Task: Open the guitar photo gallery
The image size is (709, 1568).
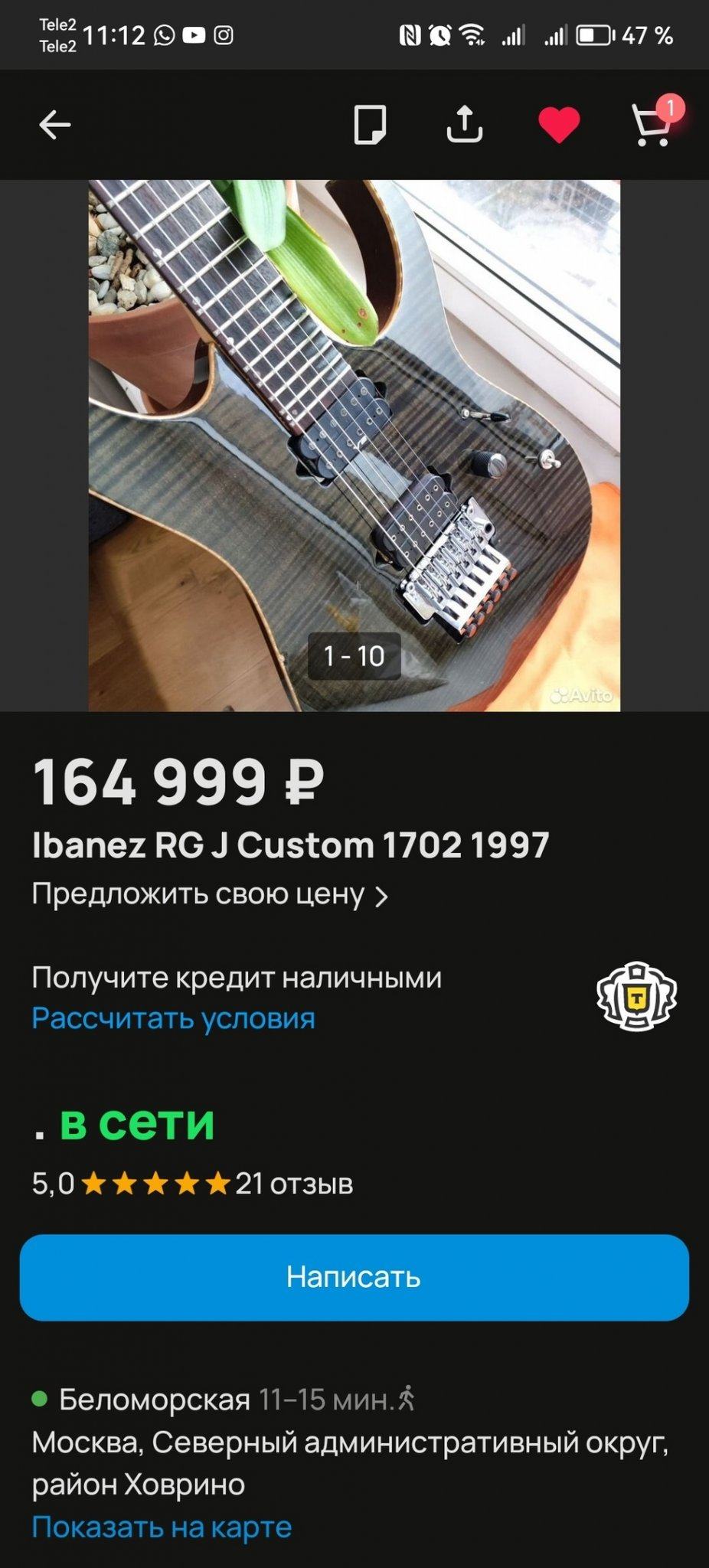Action: (354, 444)
